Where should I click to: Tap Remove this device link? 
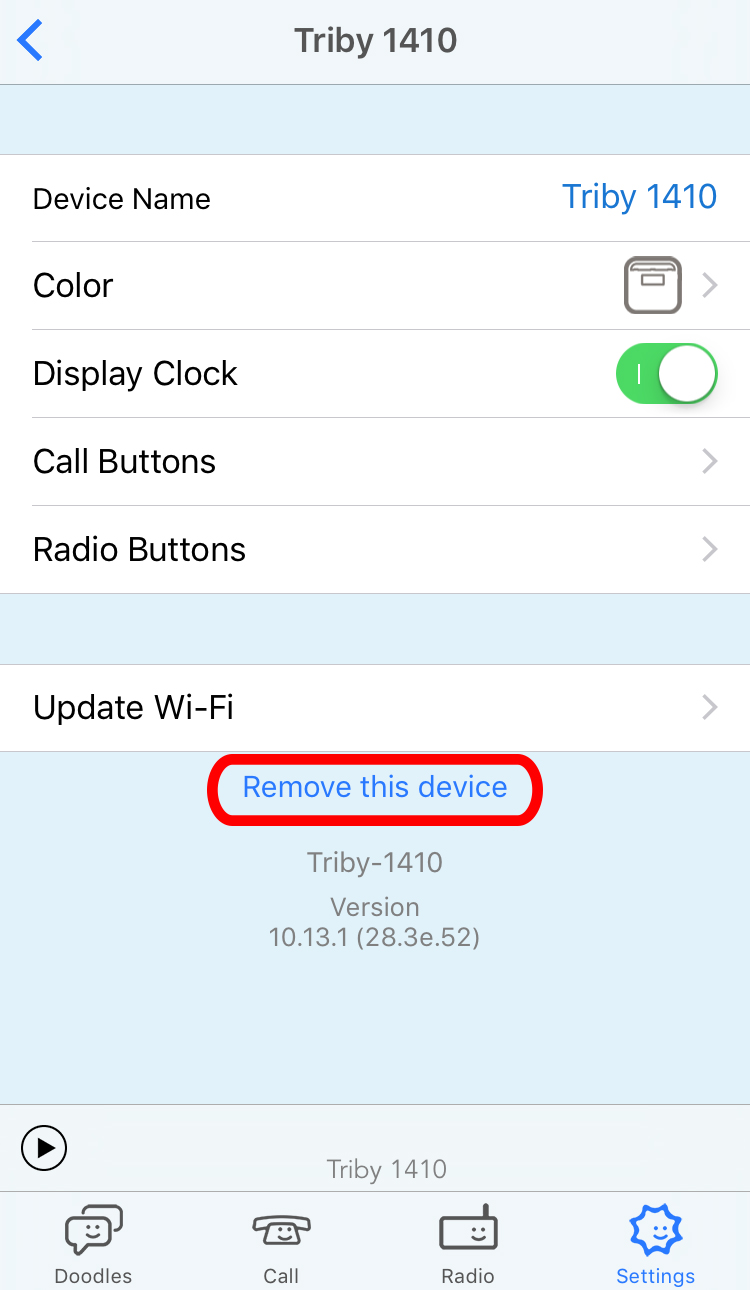point(375,788)
